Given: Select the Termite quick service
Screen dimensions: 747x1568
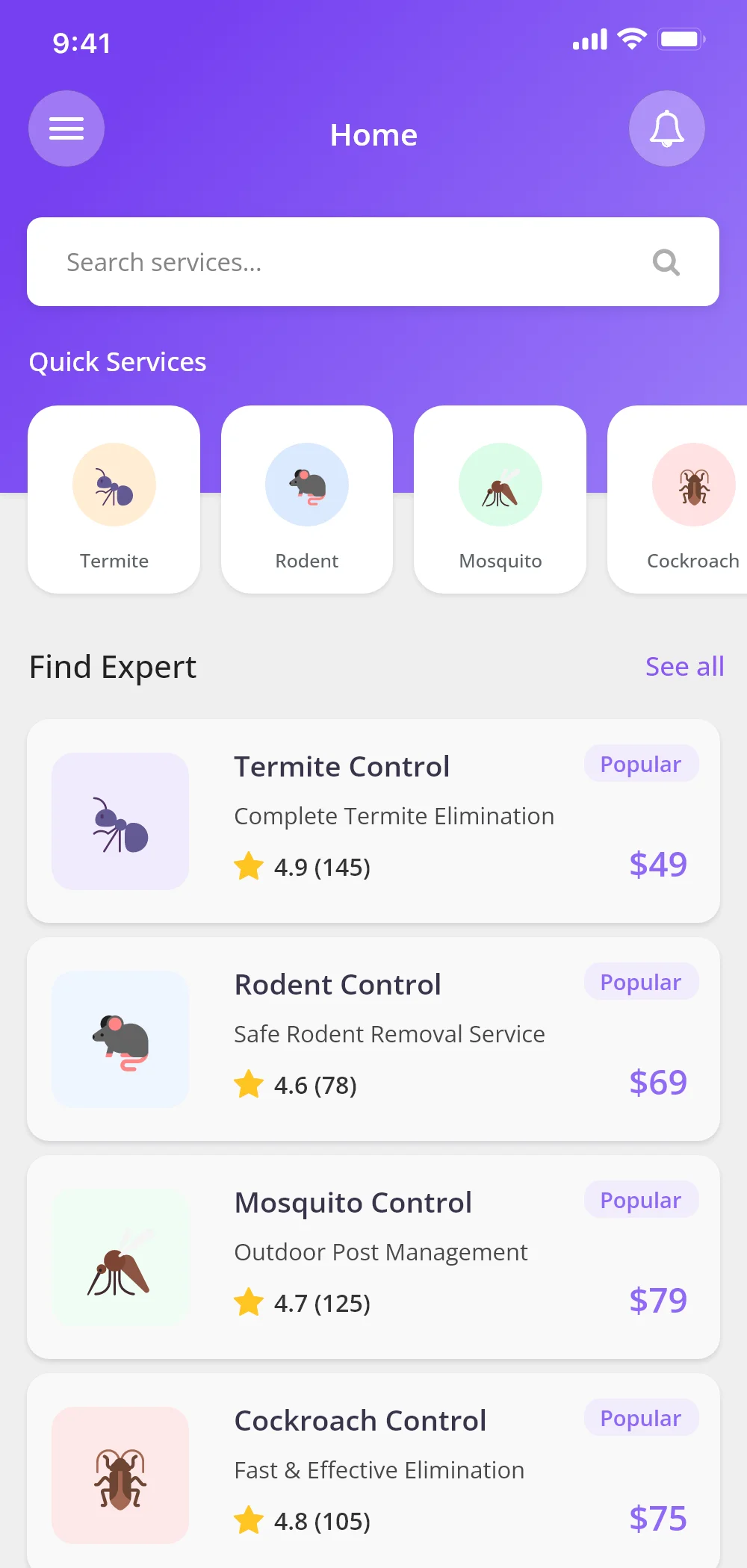Looking at the screenshot, I should coord(114,500).
